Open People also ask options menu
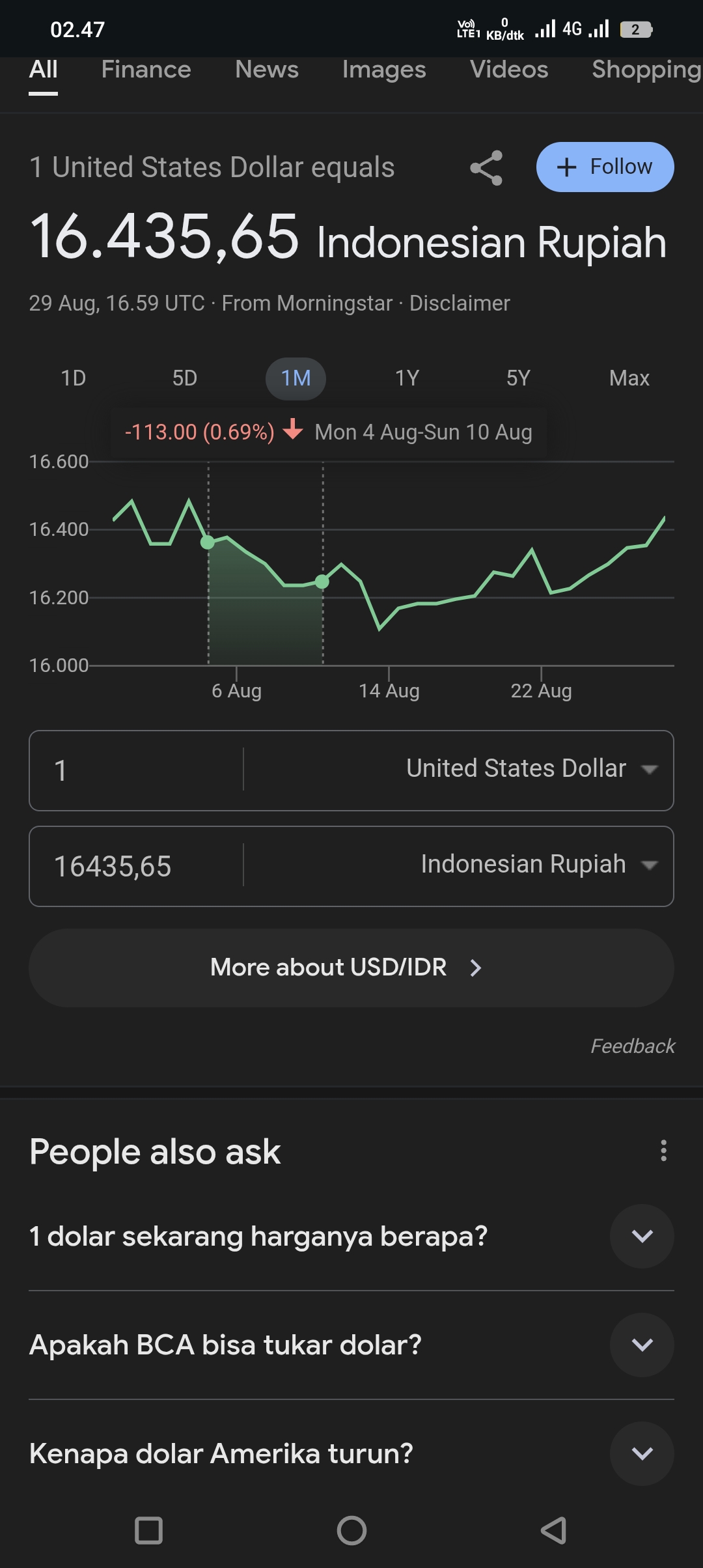This screenshot has width=703, height=1568. (x=663, y=1151)
